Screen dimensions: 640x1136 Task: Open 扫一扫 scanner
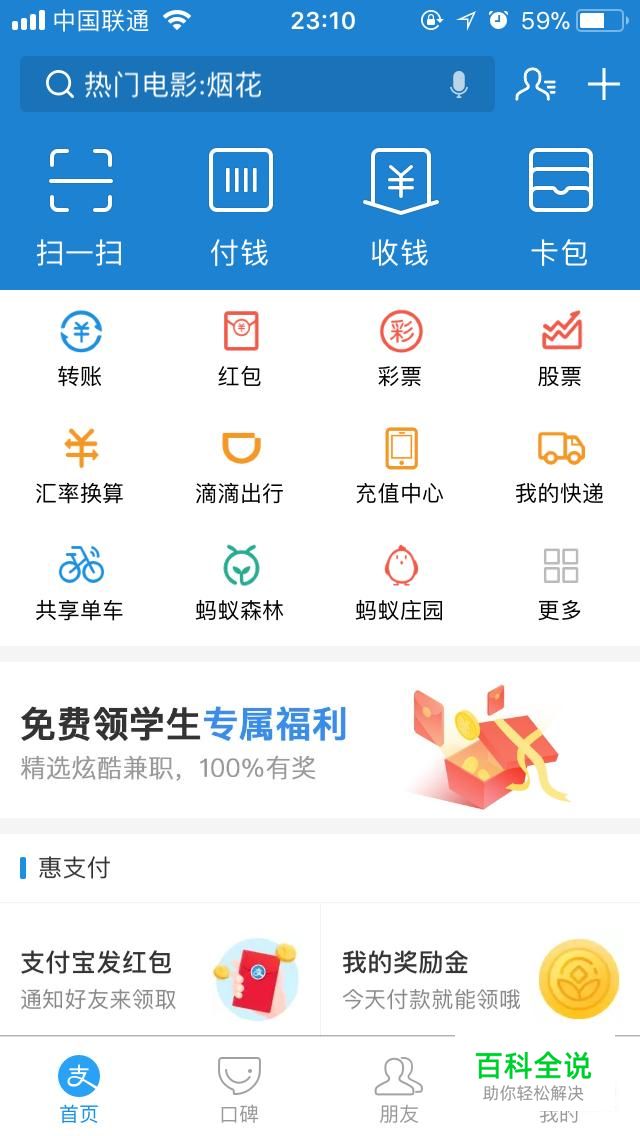(x=80, y=205)
